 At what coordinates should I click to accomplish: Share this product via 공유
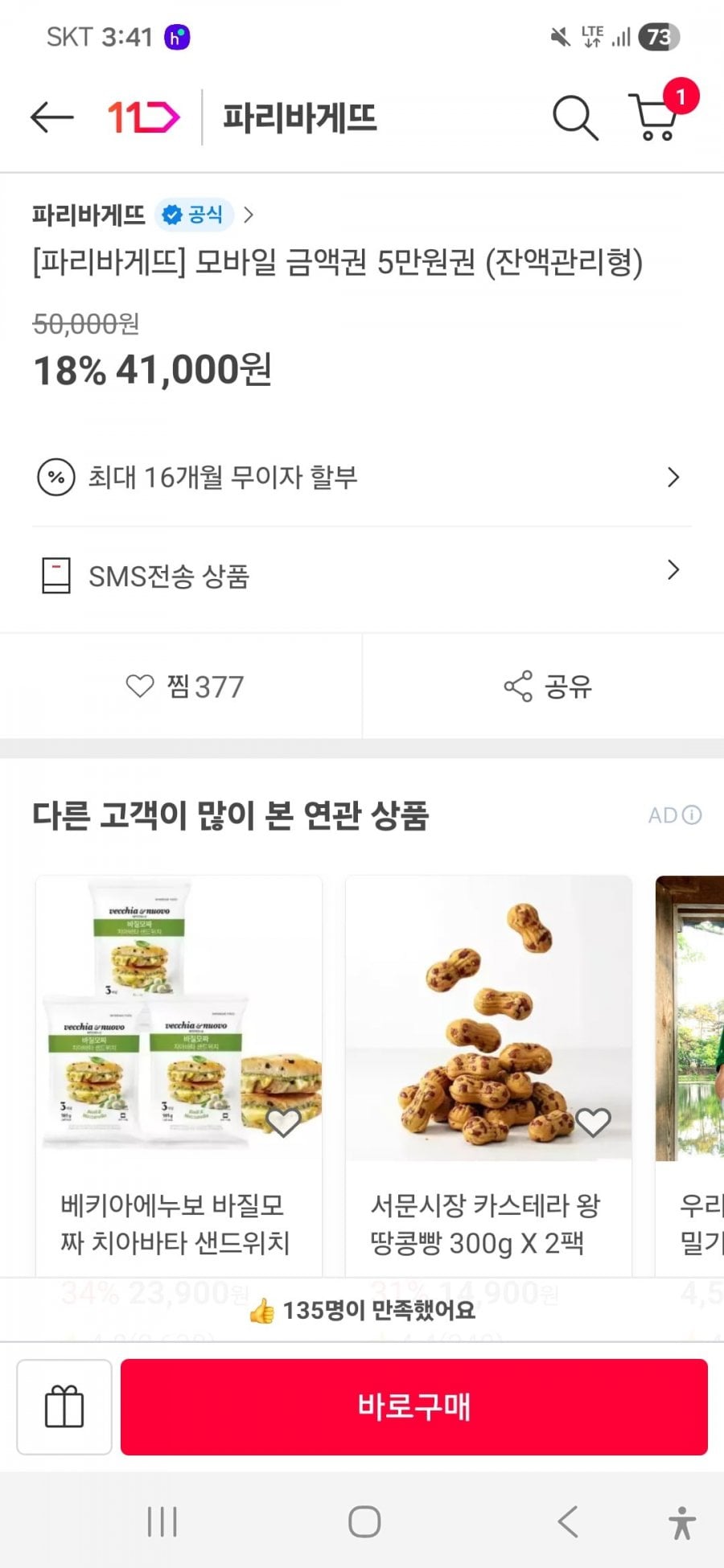click(x=547, y=687)
